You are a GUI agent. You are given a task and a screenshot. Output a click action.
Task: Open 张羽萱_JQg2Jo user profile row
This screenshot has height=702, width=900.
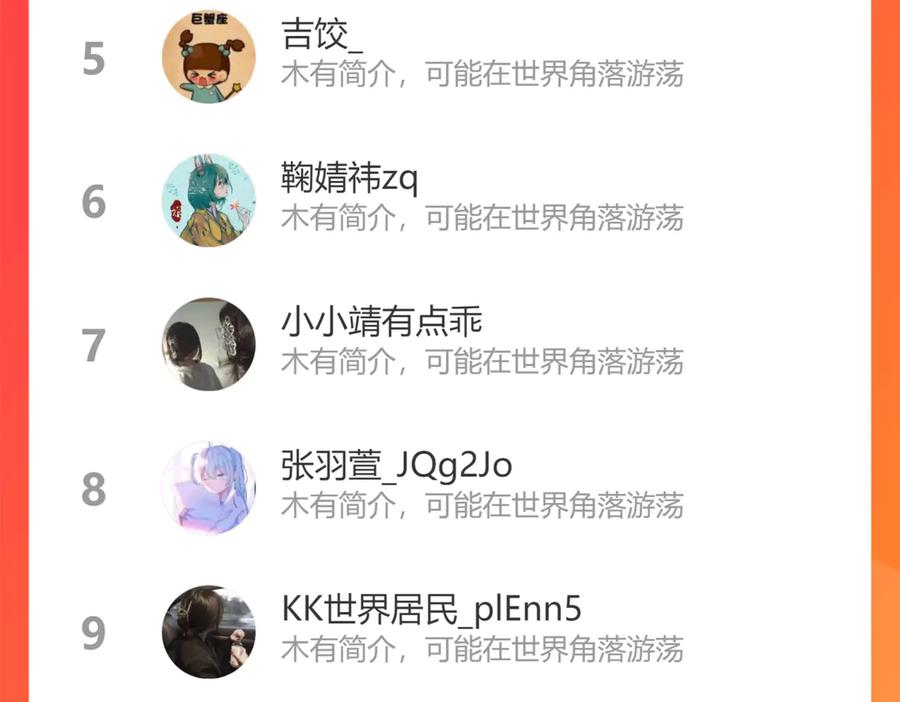click(450, 488)
